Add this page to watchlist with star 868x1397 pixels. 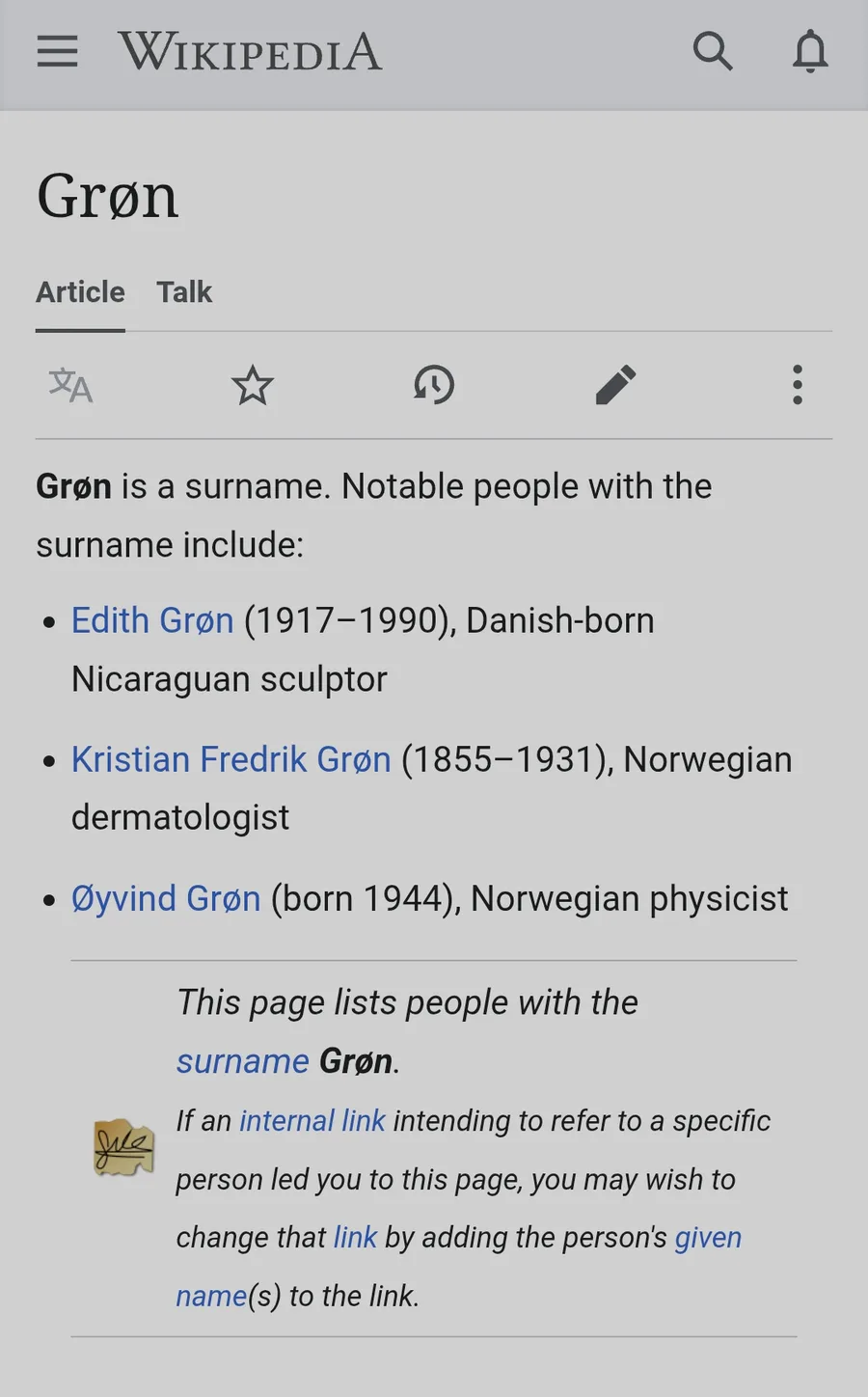[x=253, y=385]
